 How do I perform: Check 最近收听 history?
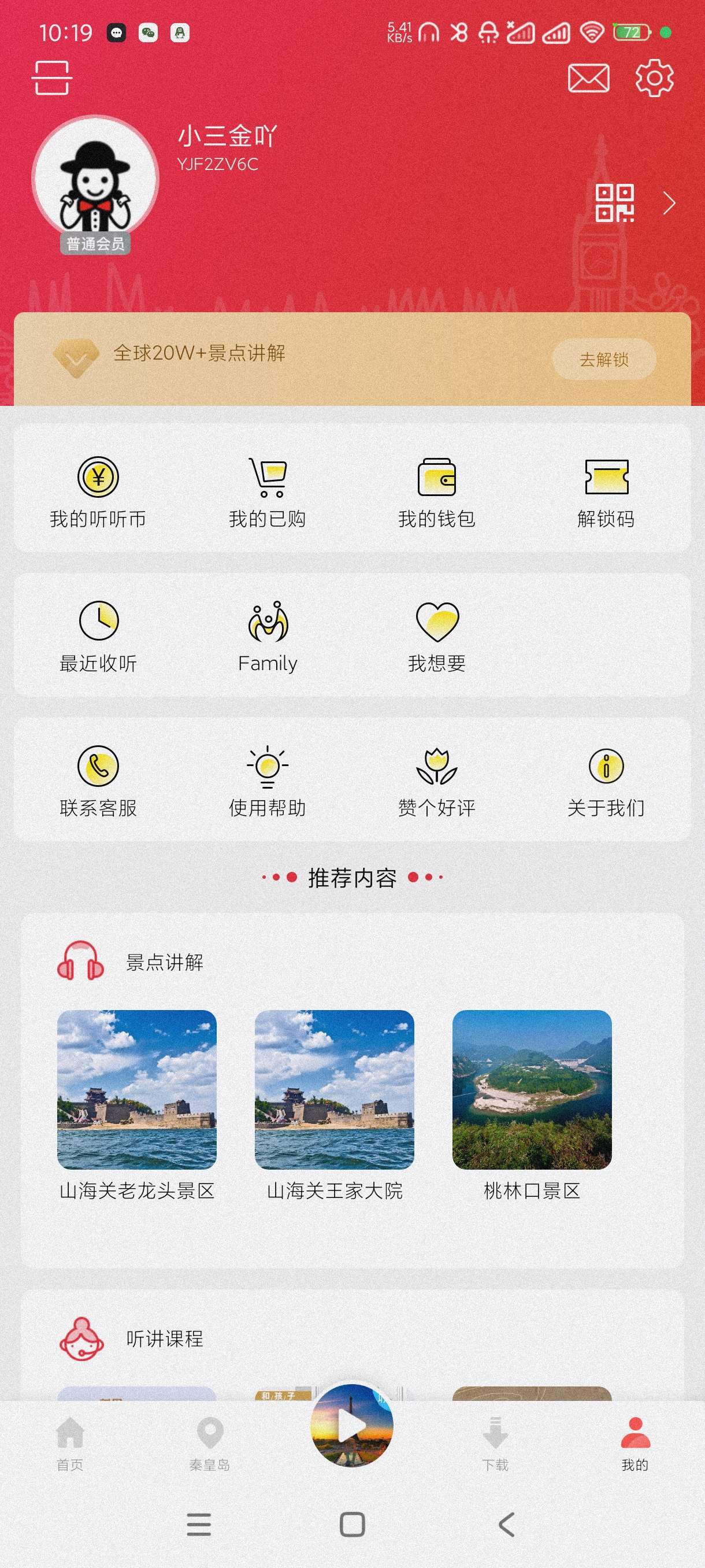98,636
